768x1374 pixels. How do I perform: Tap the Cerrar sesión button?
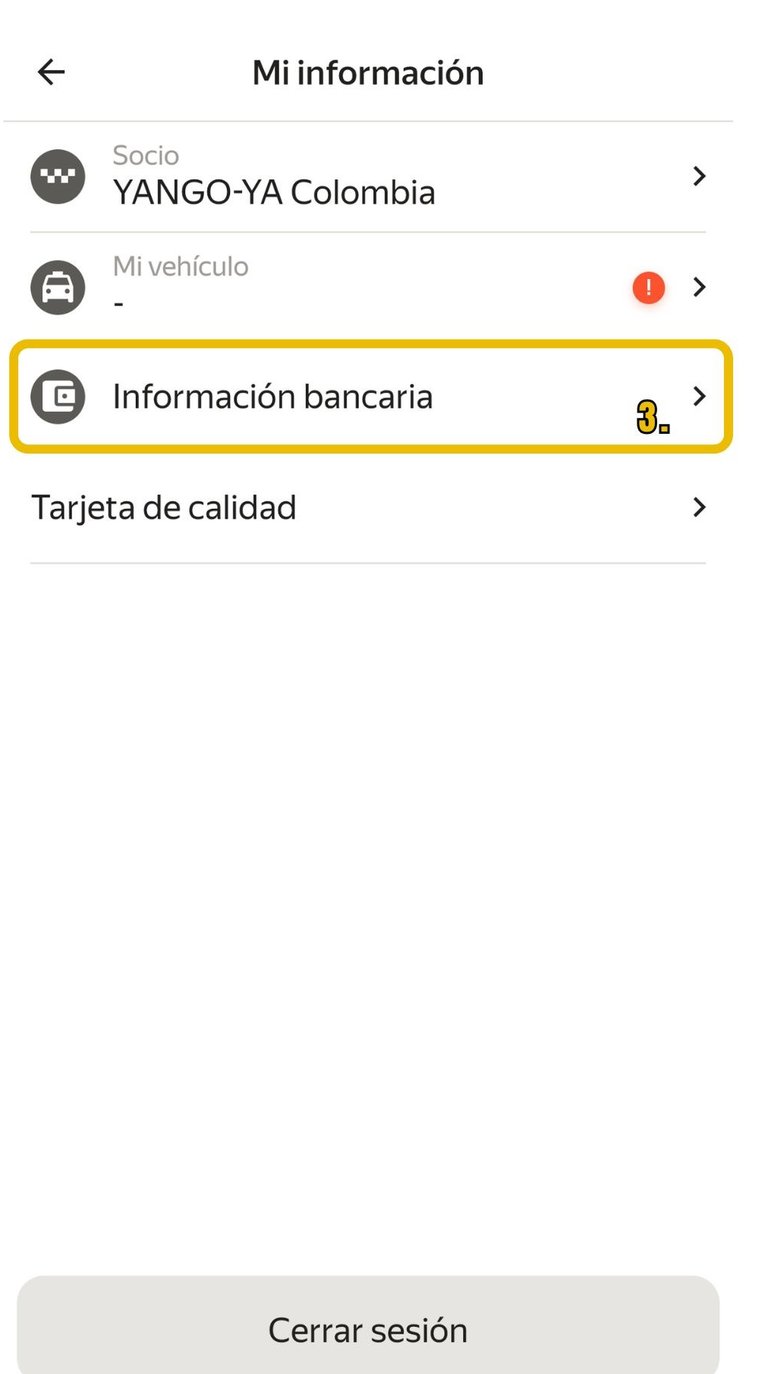pyautogui.click(x=368, y=1329)
